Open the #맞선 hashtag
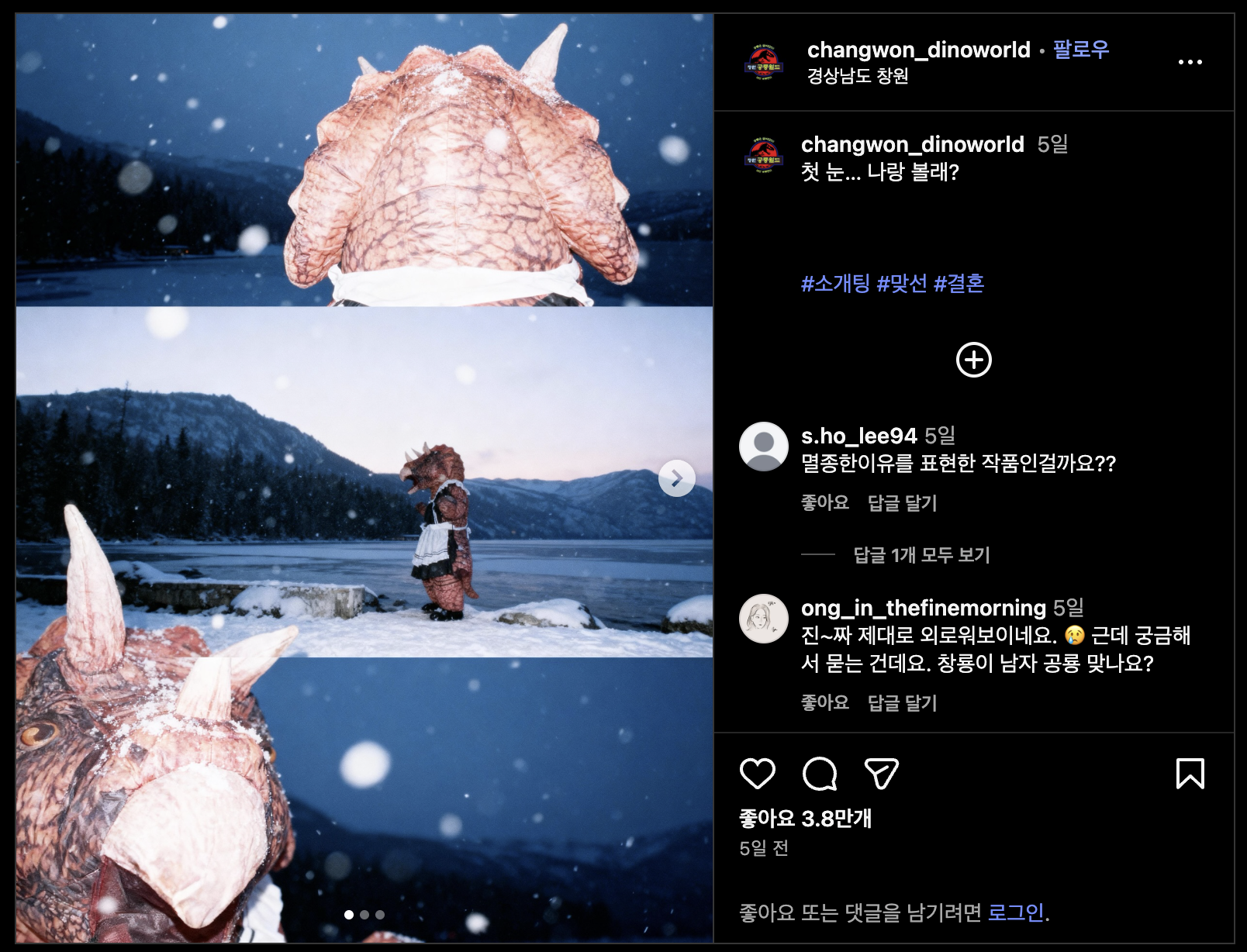 click(x=902, y=283)
